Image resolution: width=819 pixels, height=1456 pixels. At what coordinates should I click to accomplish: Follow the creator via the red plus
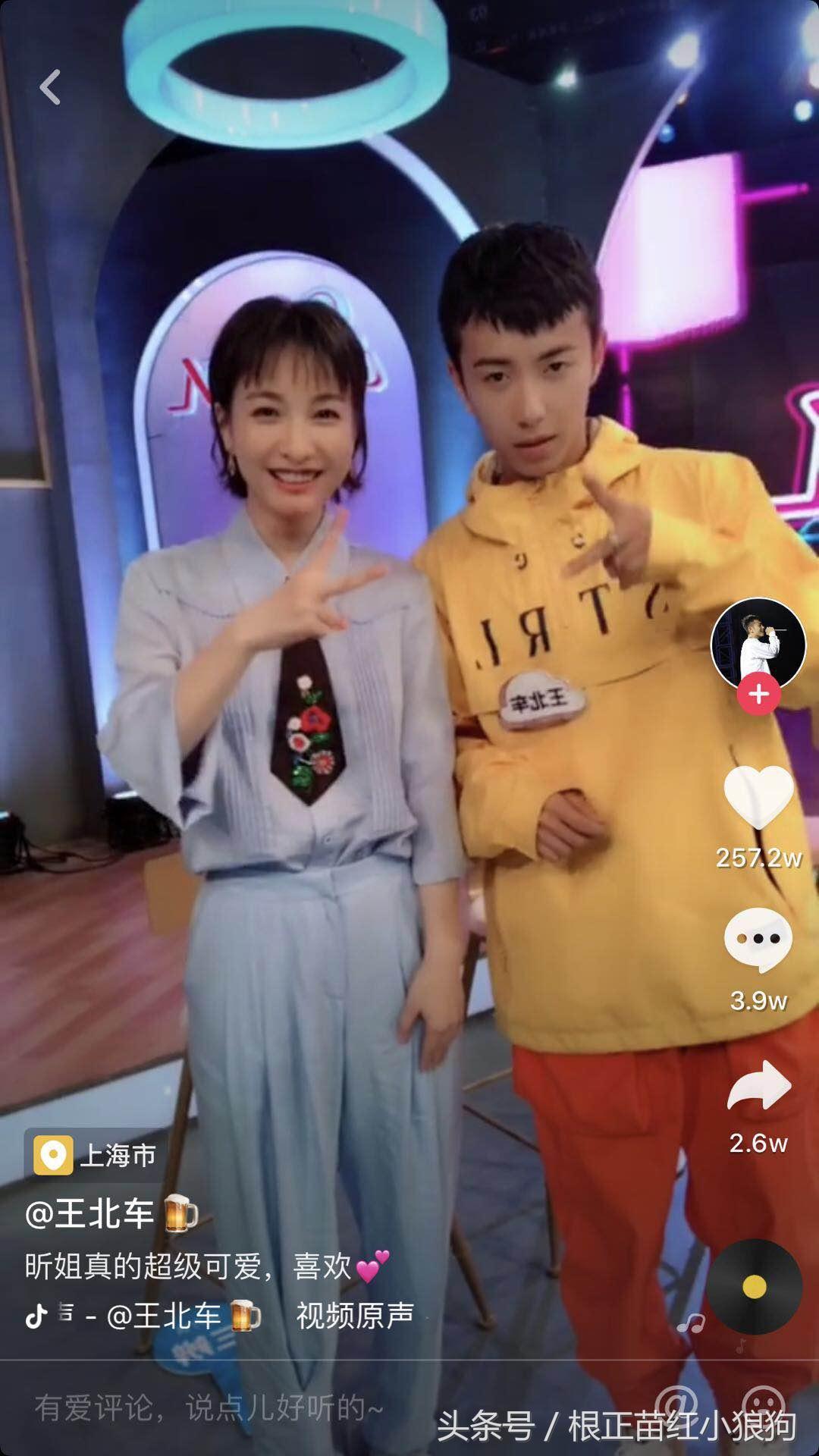[x=758, y=694]
